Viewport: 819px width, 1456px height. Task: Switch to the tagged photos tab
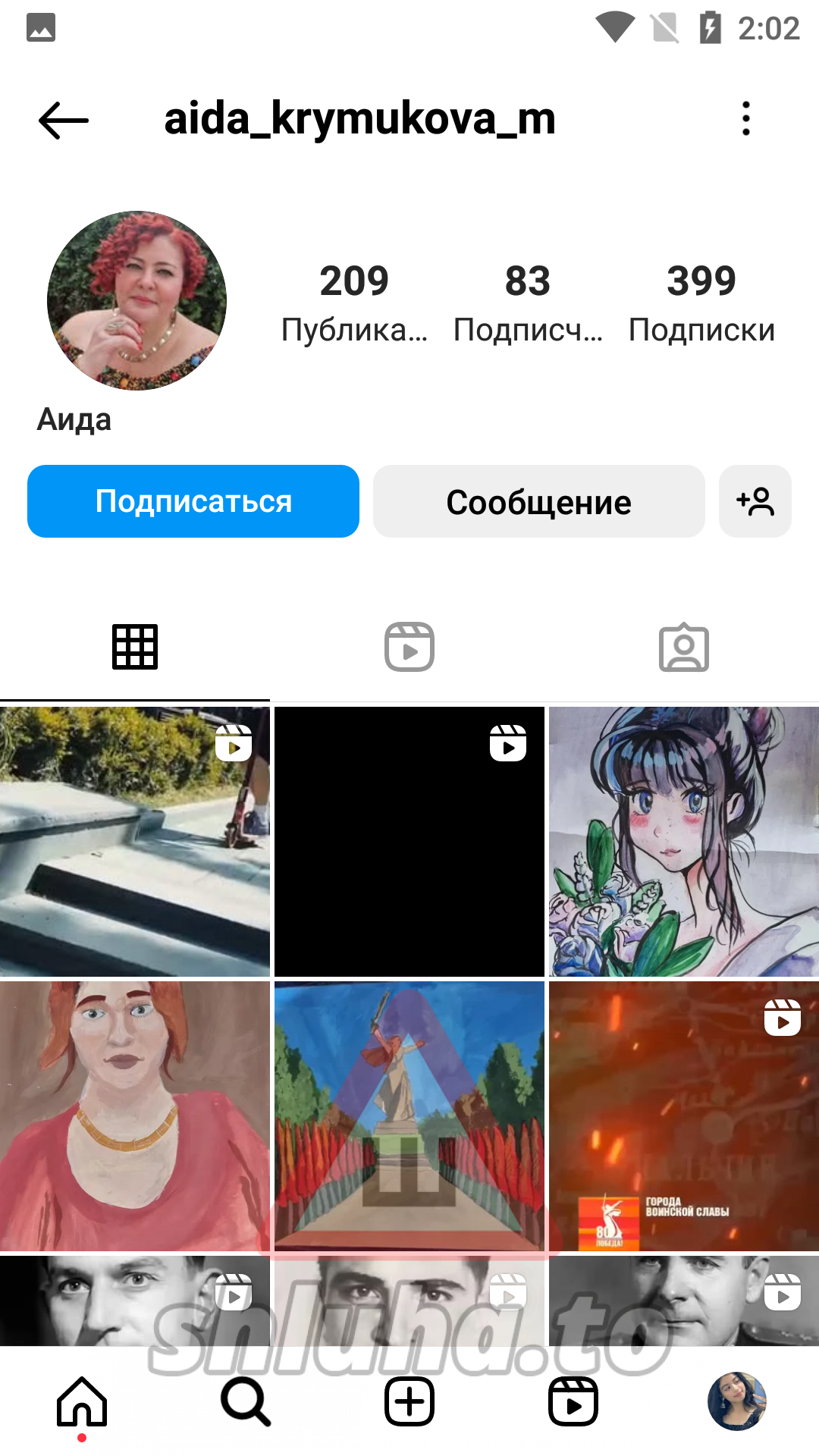click(683, 647)
